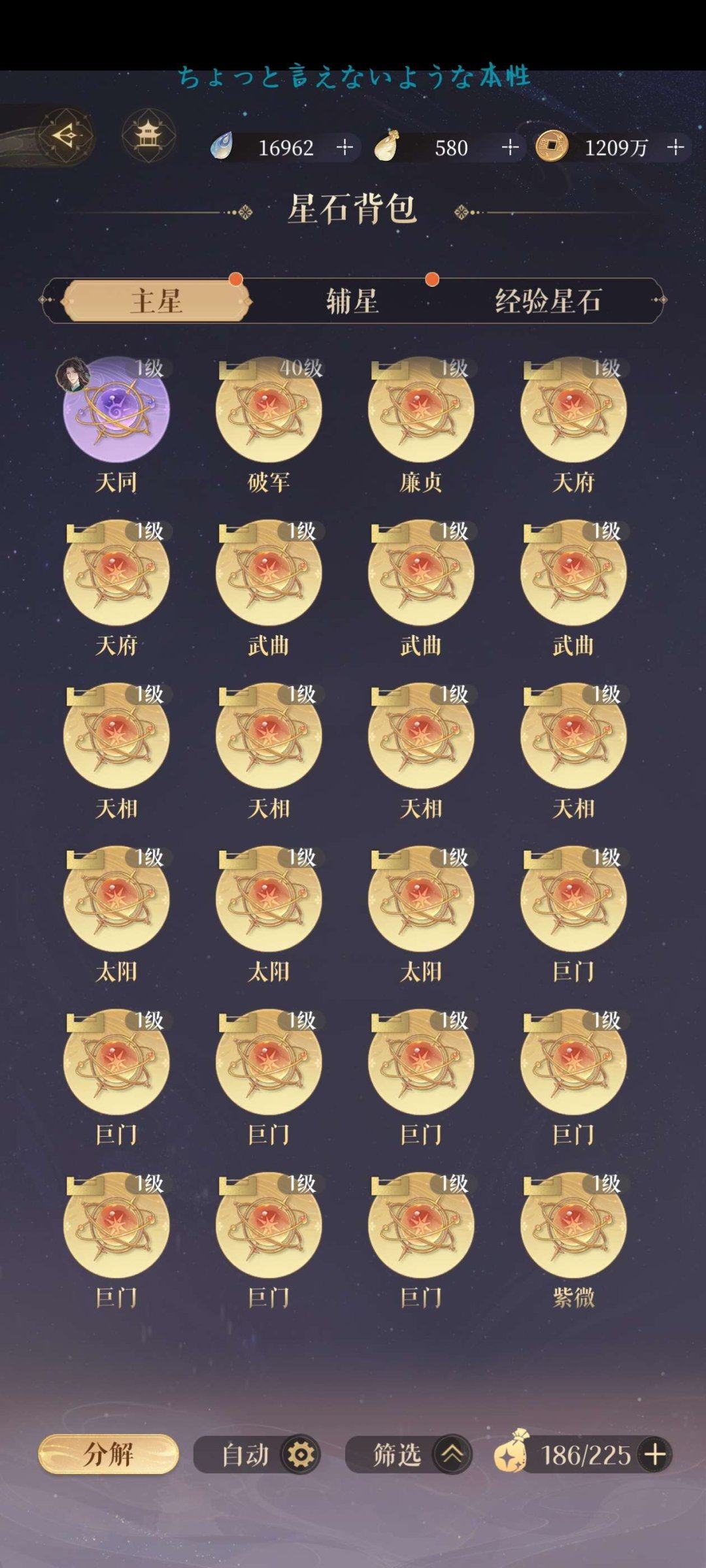Tap the back arrow icon

coord(64,136)
